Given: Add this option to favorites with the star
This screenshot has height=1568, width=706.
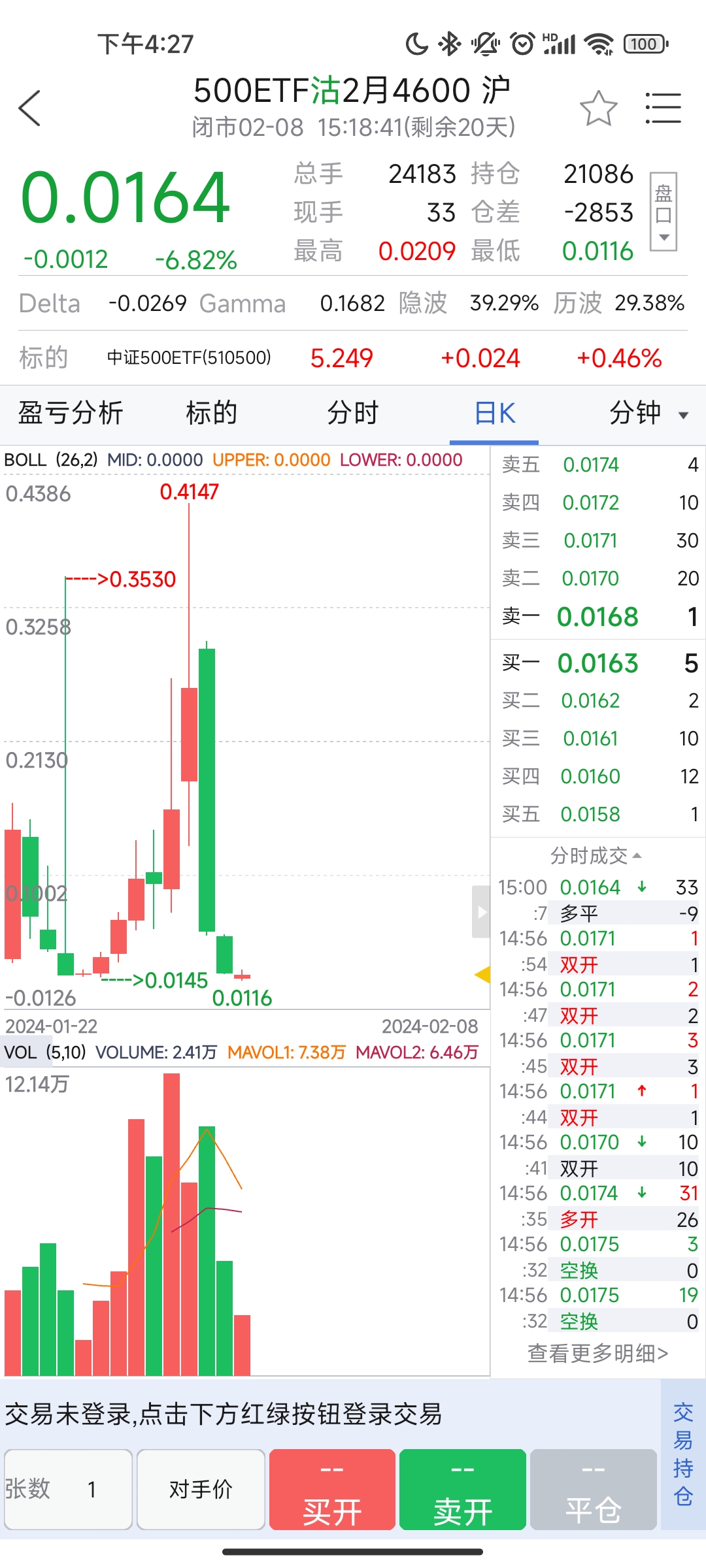Looking at the screenshot, I should coord(598,108).
